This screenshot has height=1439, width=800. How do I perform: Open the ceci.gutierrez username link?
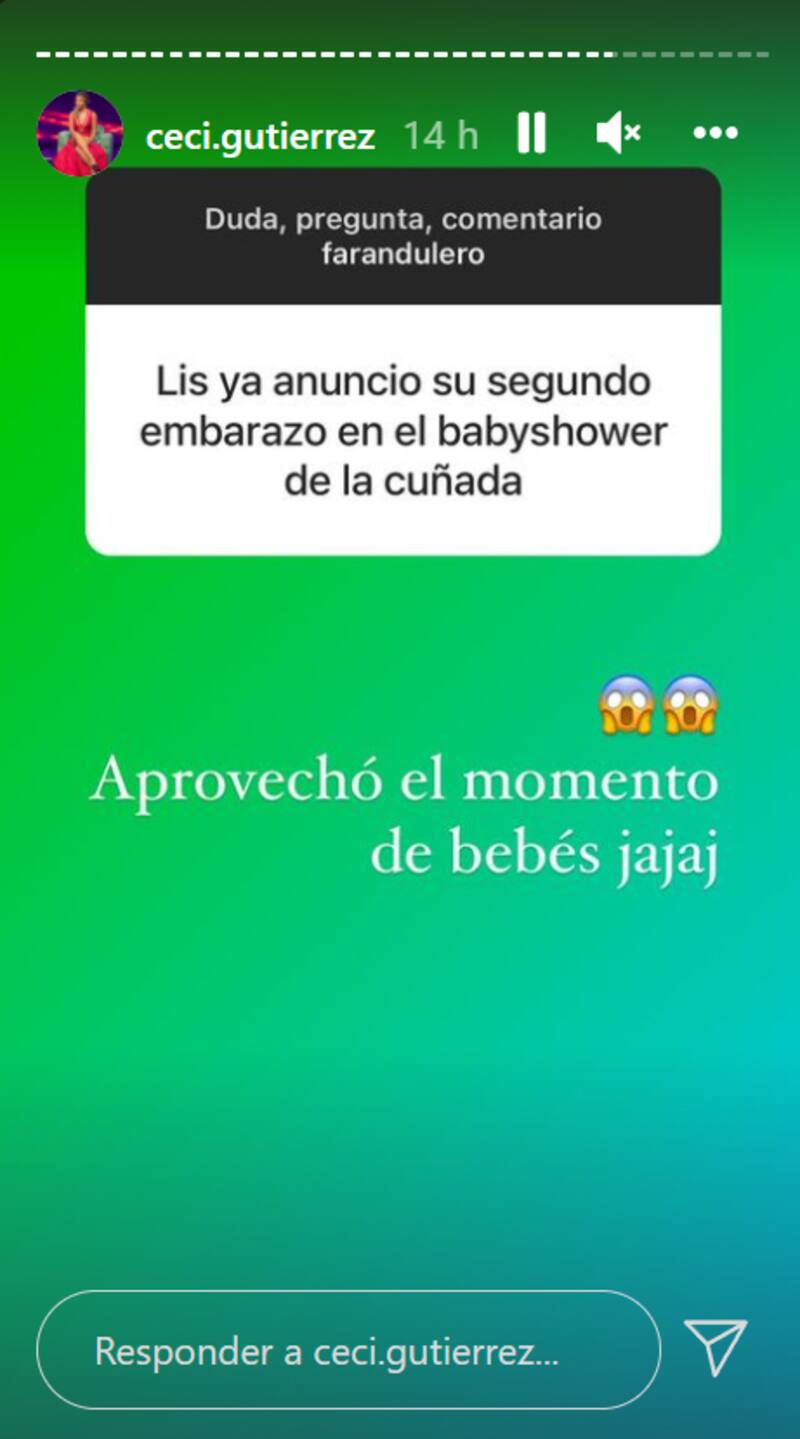260,136
